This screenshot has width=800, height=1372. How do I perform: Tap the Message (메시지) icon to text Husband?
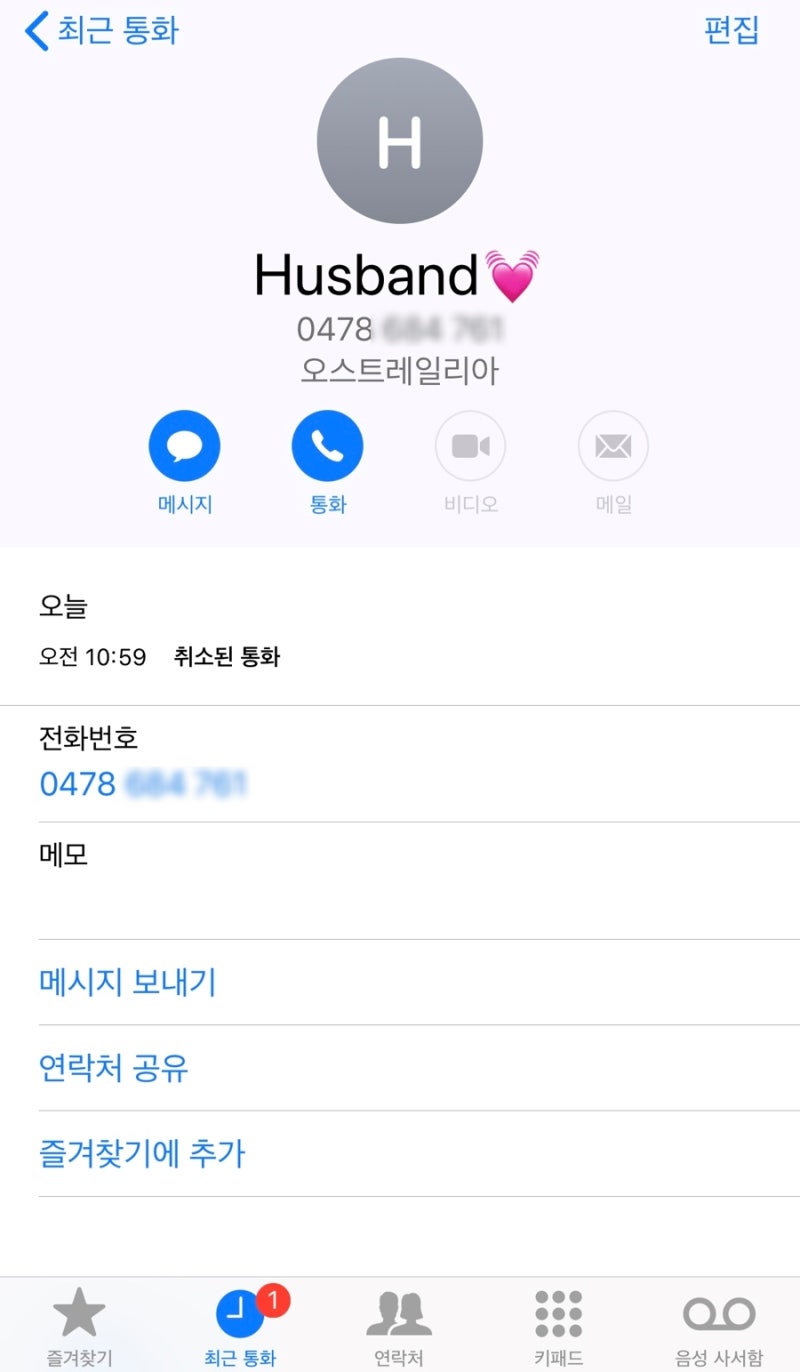pos(184,444)
